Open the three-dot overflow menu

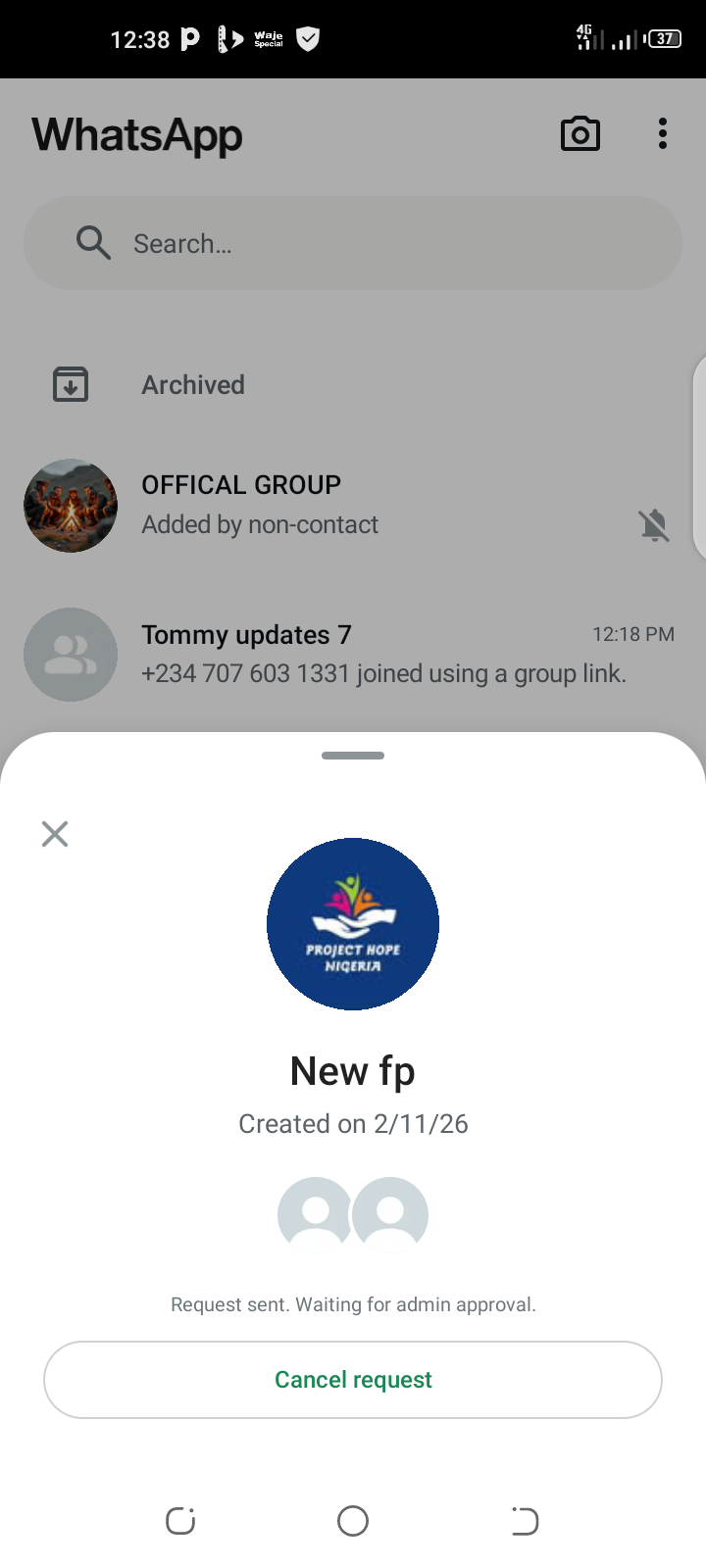coord(663,134)
